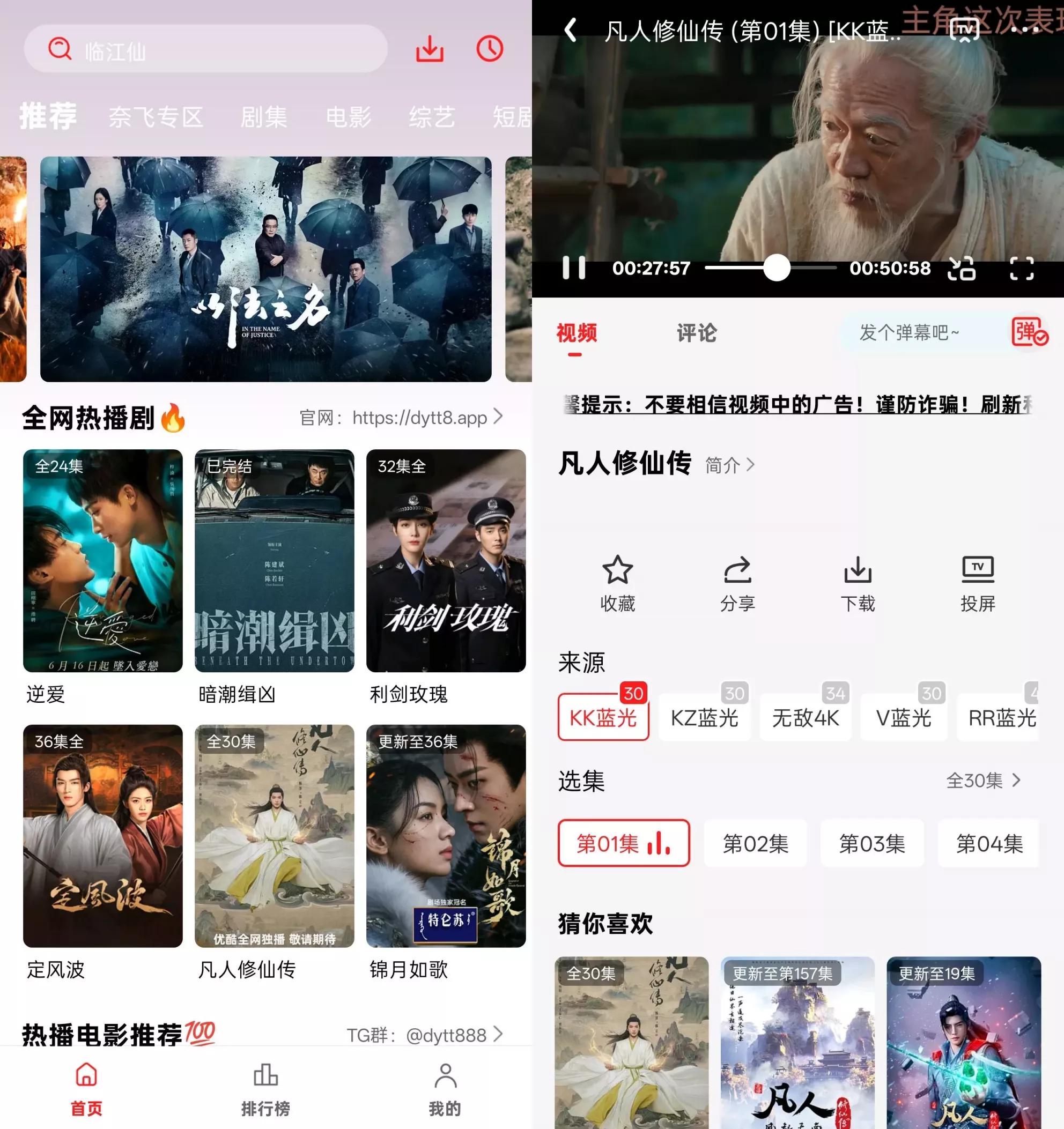Screen dimensions: 1064x1129
Task: Go back from the video player
Action: (x=571, y=30)
